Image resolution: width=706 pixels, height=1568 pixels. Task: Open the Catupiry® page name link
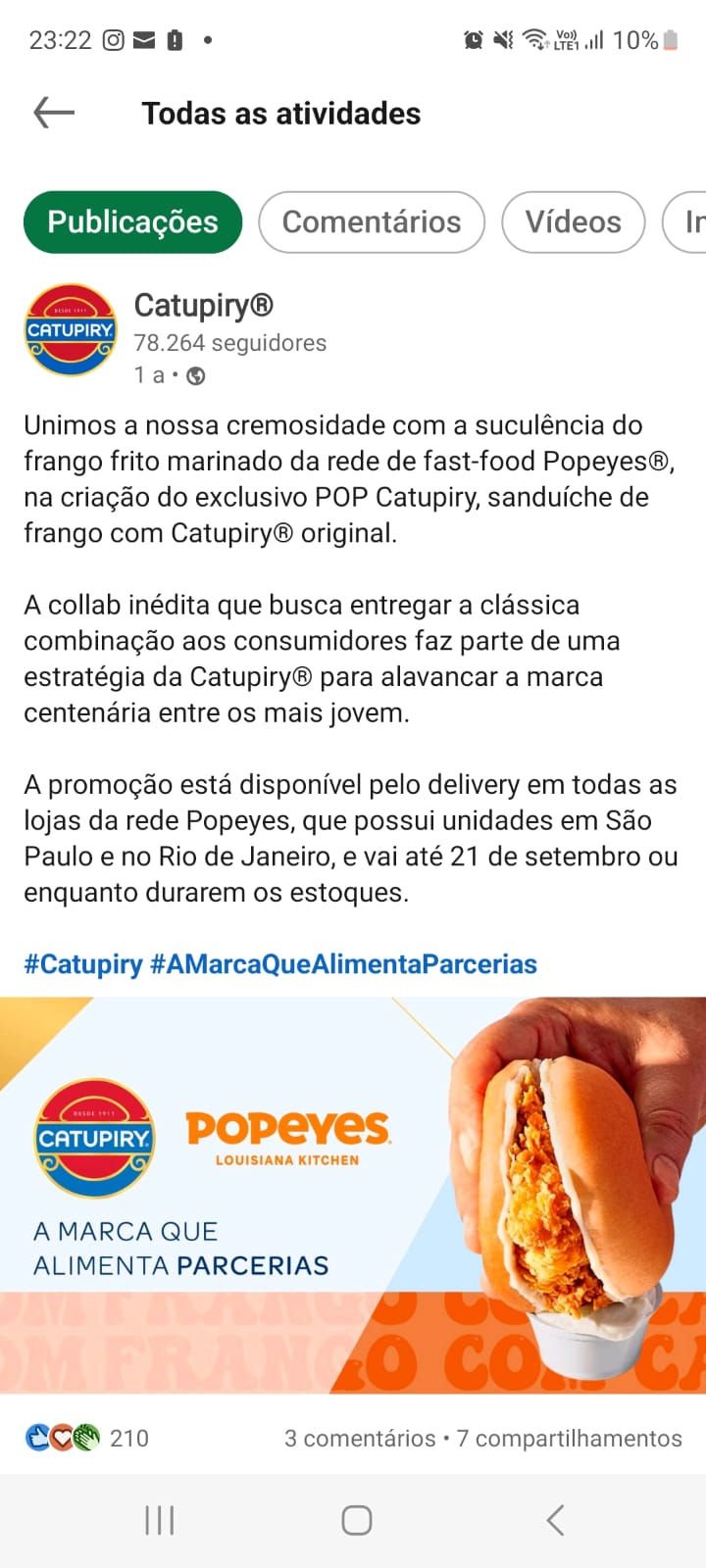point(203,306)
